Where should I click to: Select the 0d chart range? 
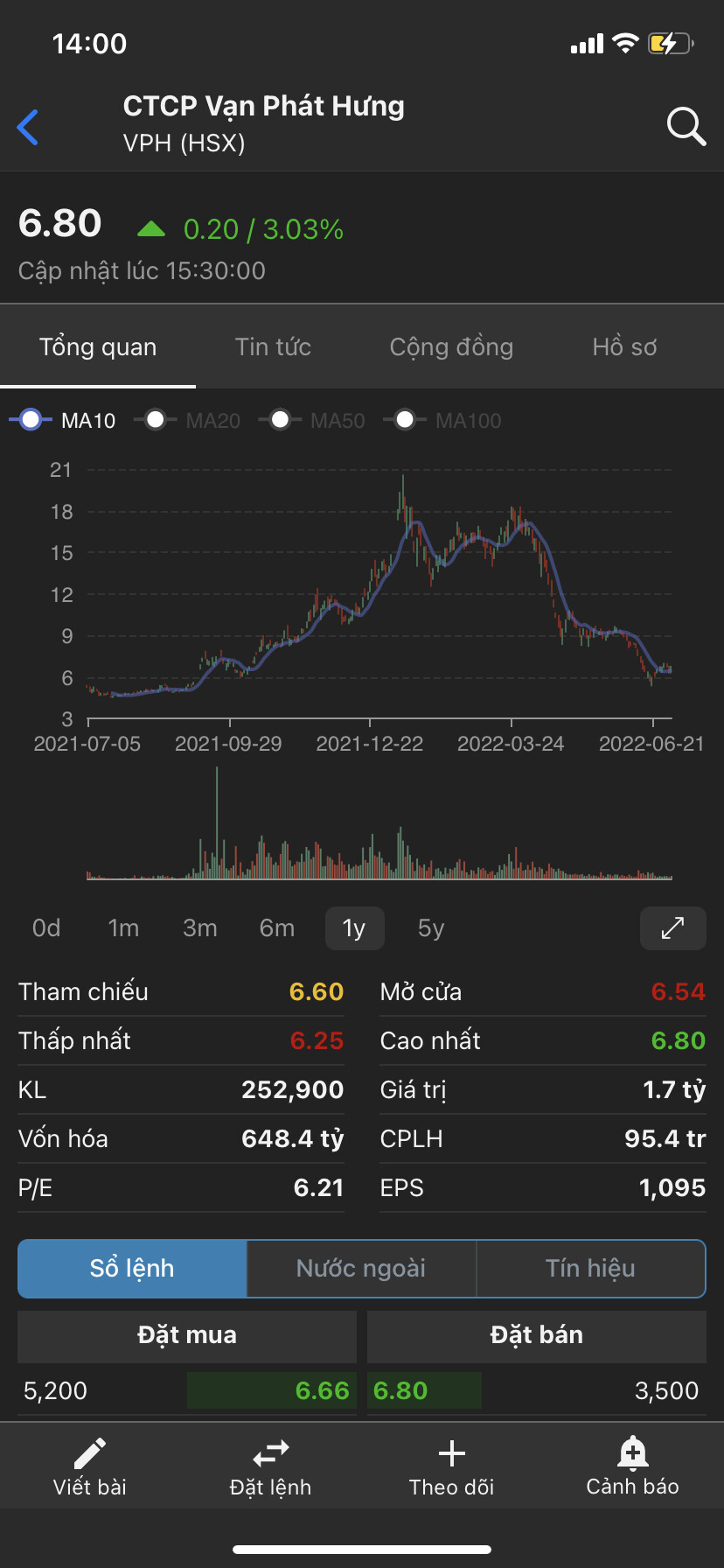click(x=46, y=928)
